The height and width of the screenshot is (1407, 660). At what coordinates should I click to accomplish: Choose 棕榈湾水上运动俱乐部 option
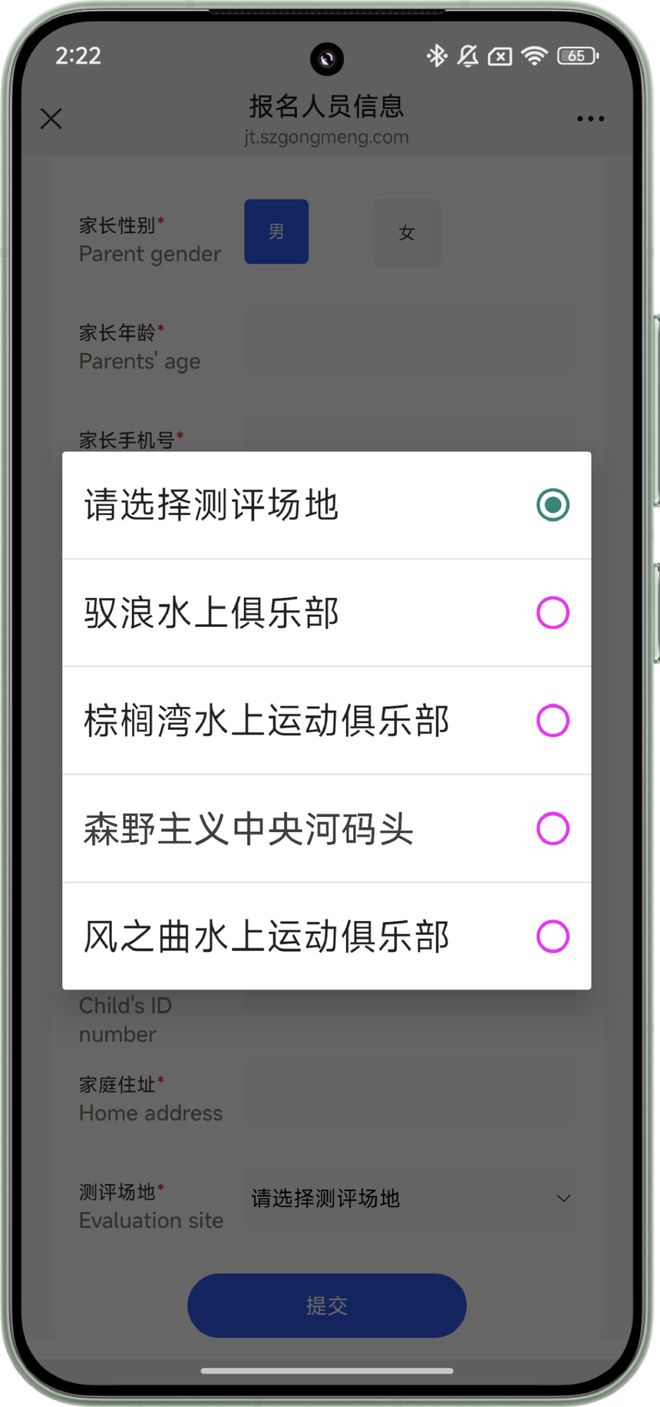(x=326, y=721)
